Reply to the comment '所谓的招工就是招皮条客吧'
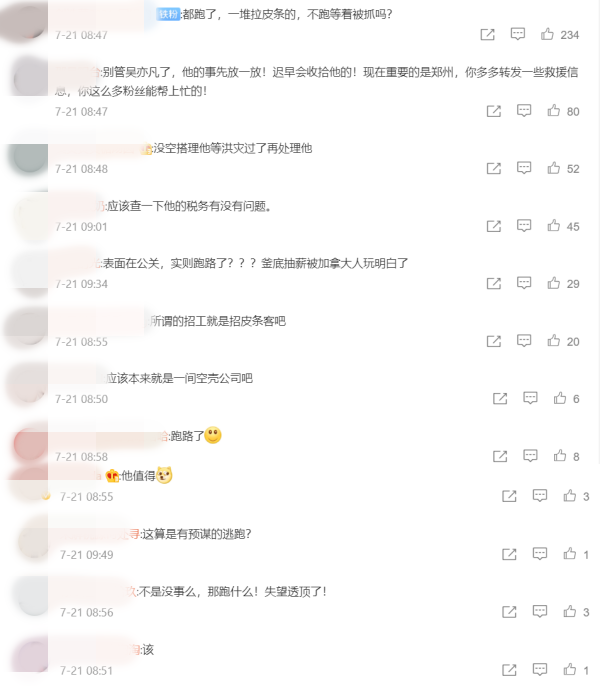 click(x=524, y=341)
